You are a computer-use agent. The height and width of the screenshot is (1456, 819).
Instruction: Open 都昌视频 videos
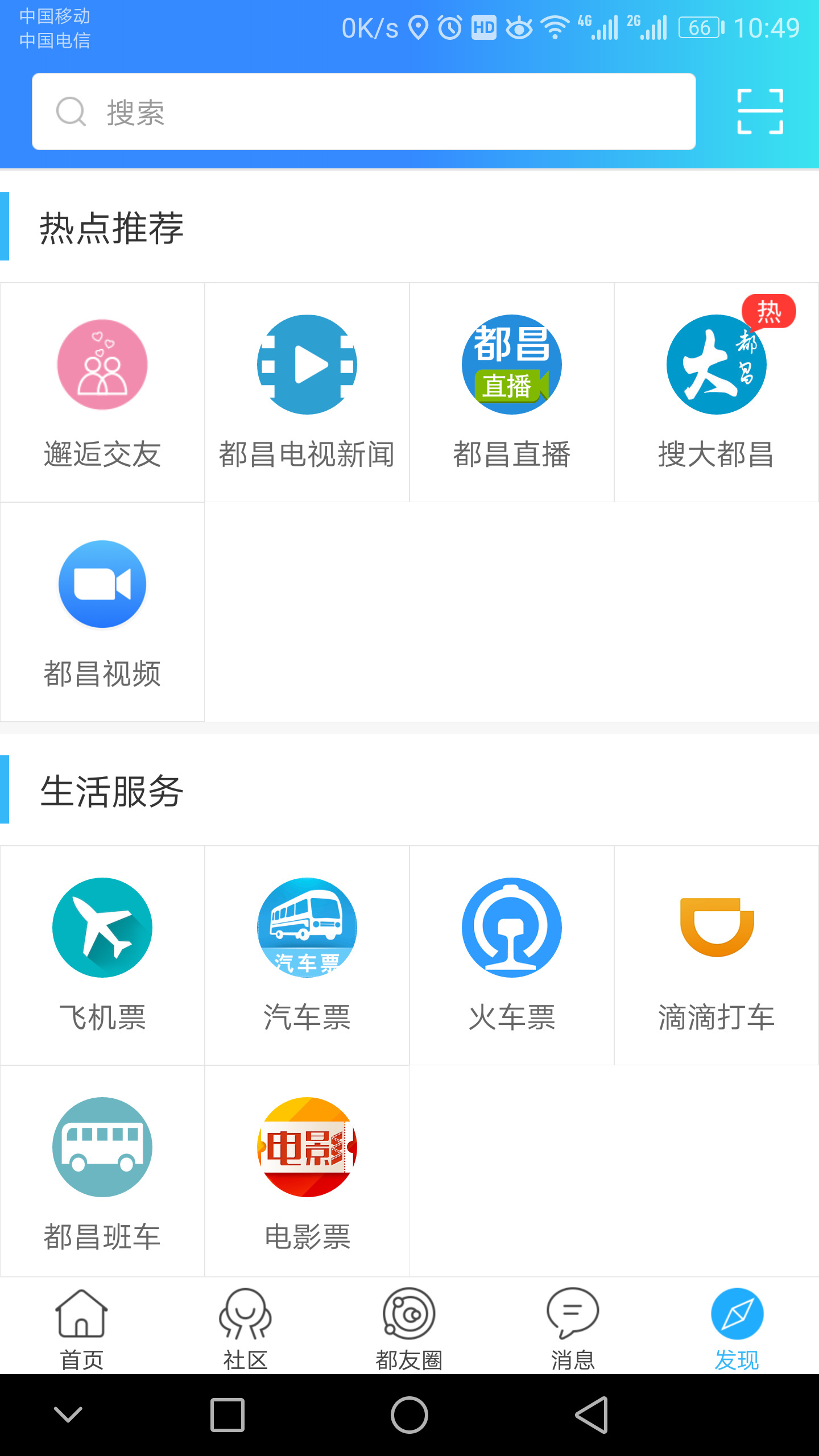pos(102,612)
